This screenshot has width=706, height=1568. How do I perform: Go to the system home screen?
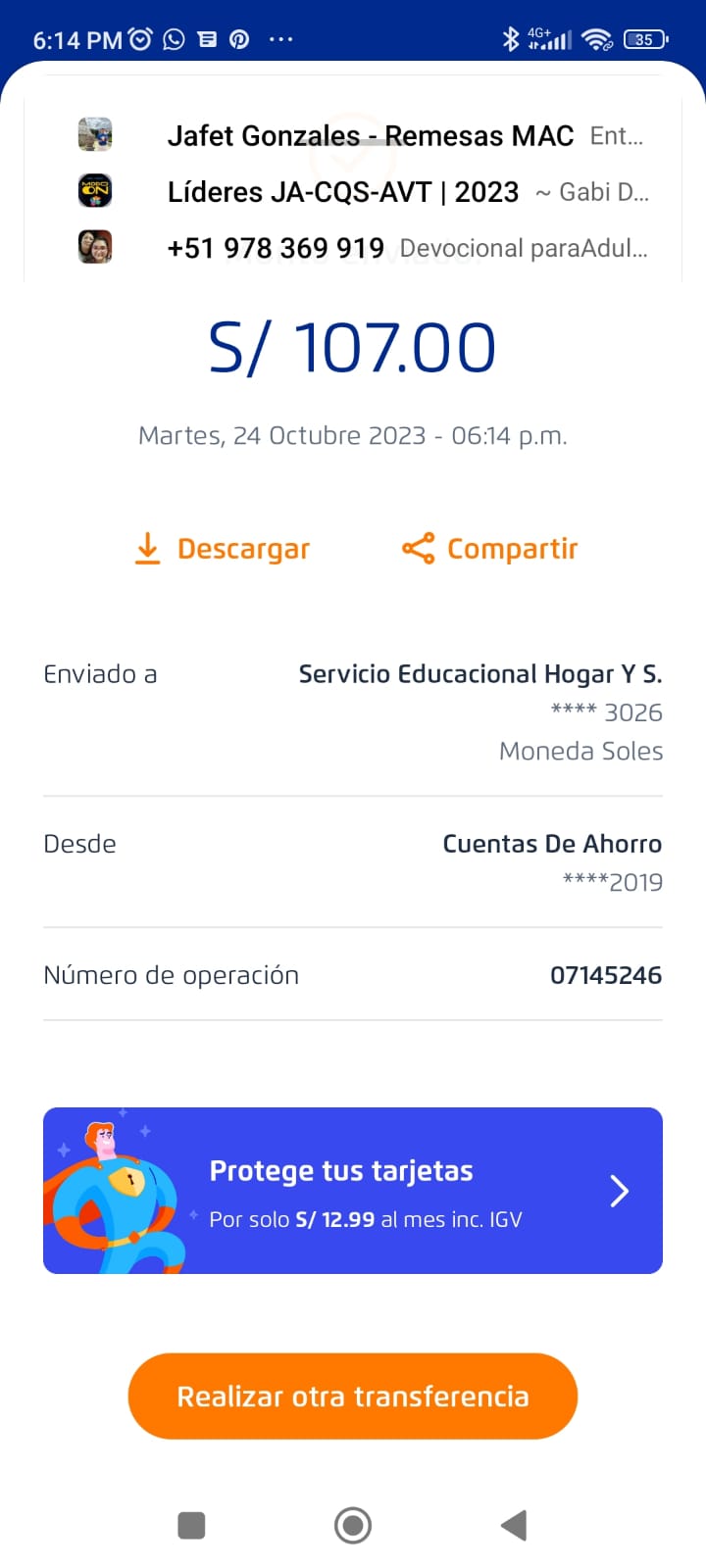[x=353, y=1525]
